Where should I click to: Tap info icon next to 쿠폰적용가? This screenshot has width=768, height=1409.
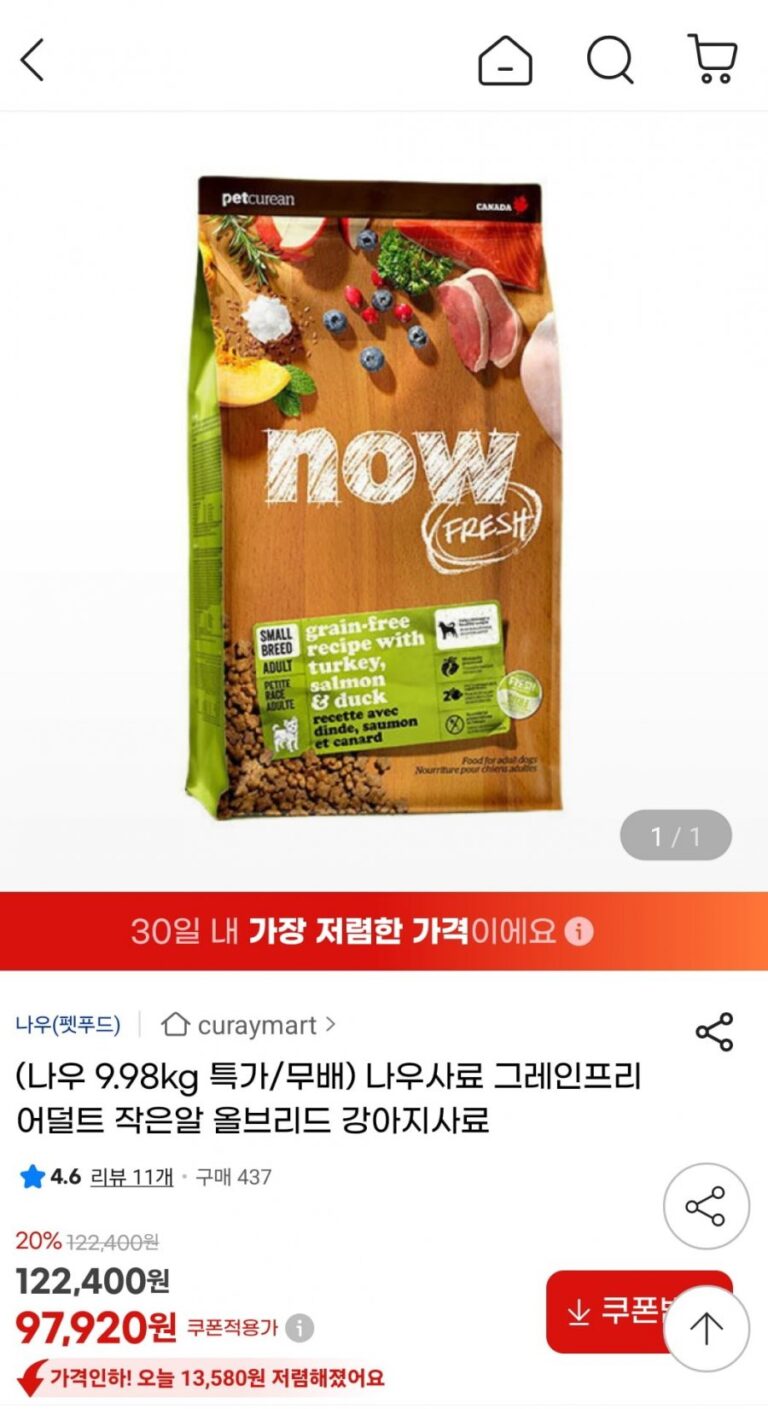tap(299, 1328)
